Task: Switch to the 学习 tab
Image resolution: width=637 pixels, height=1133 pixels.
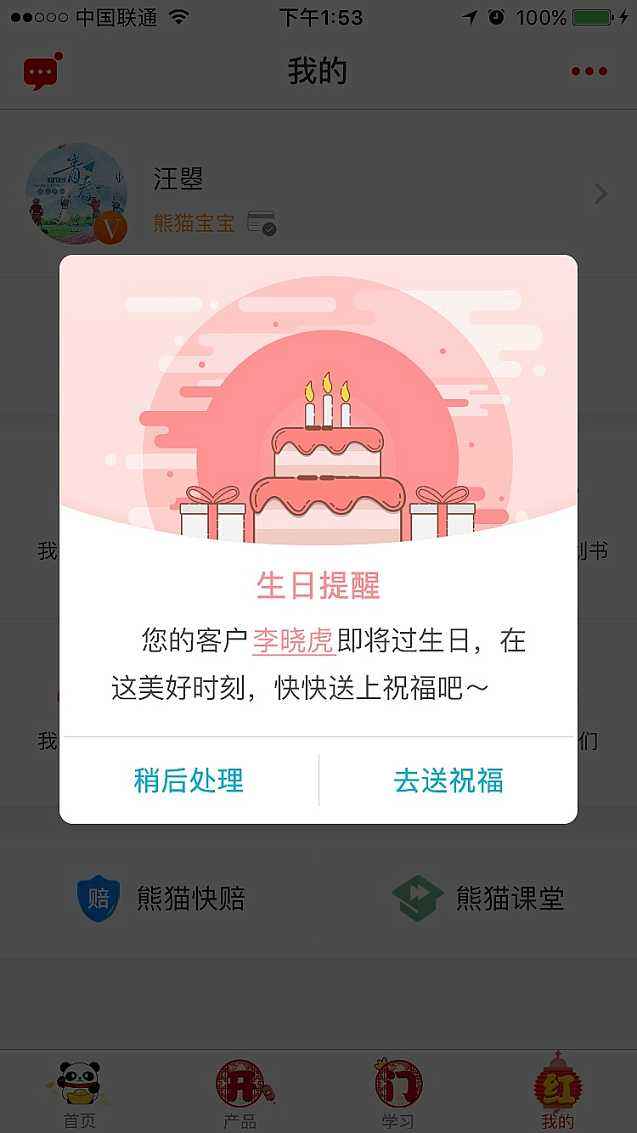Action: point(398,1092)
